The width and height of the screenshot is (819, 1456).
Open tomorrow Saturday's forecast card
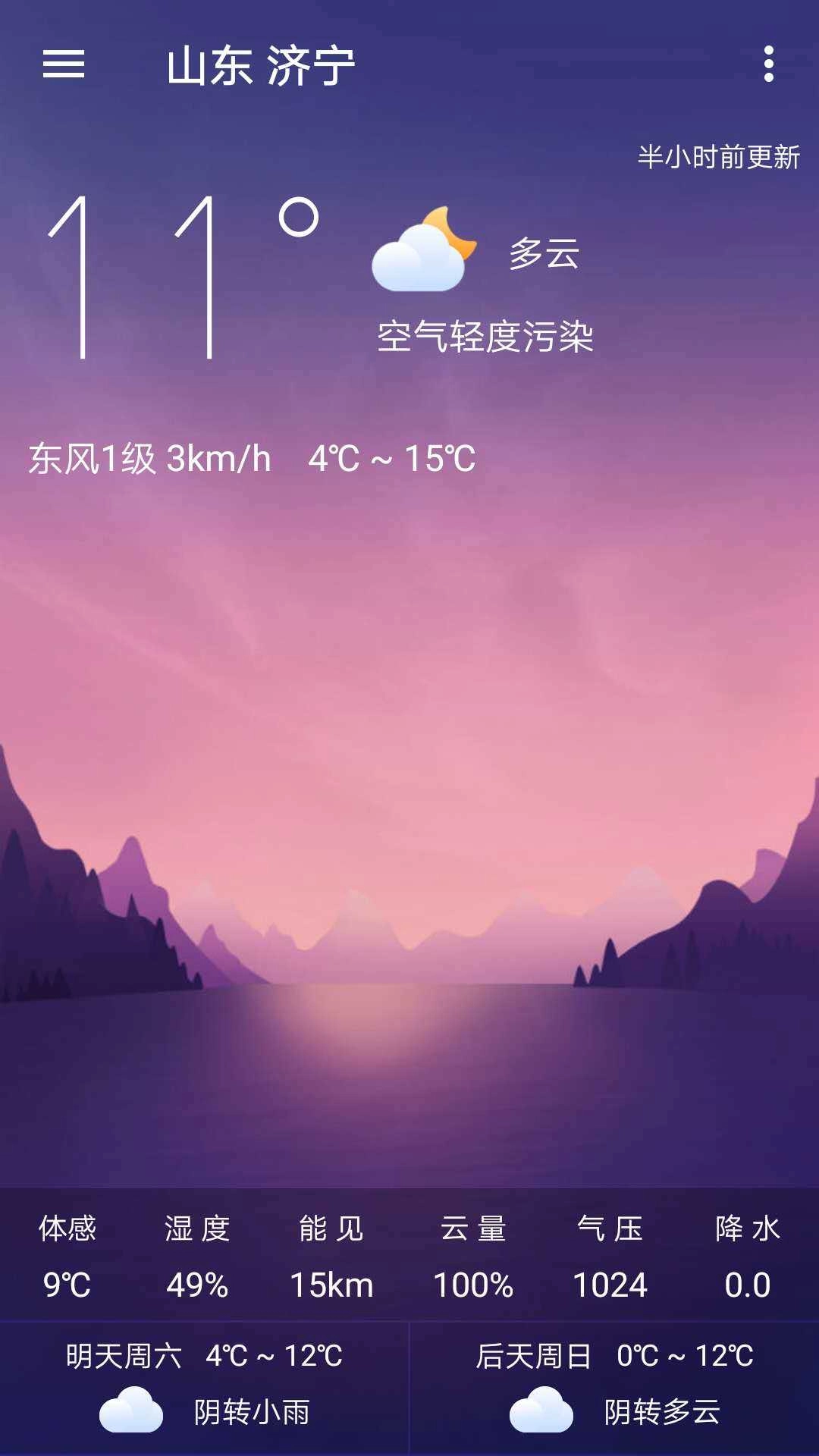[x=205, y=1386]
